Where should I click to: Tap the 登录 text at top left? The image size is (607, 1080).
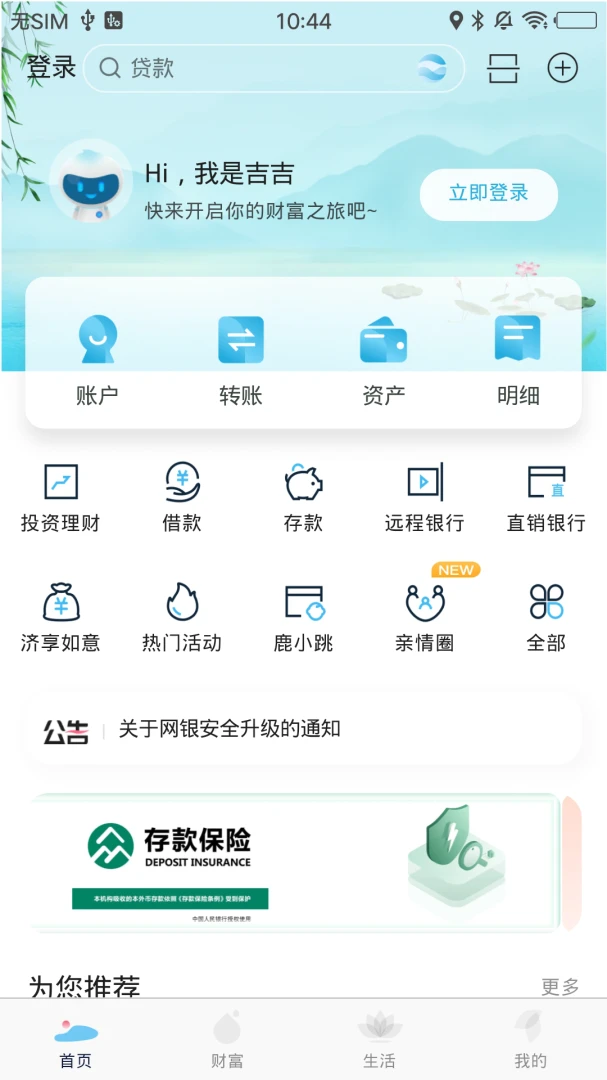tap(51, 68)
